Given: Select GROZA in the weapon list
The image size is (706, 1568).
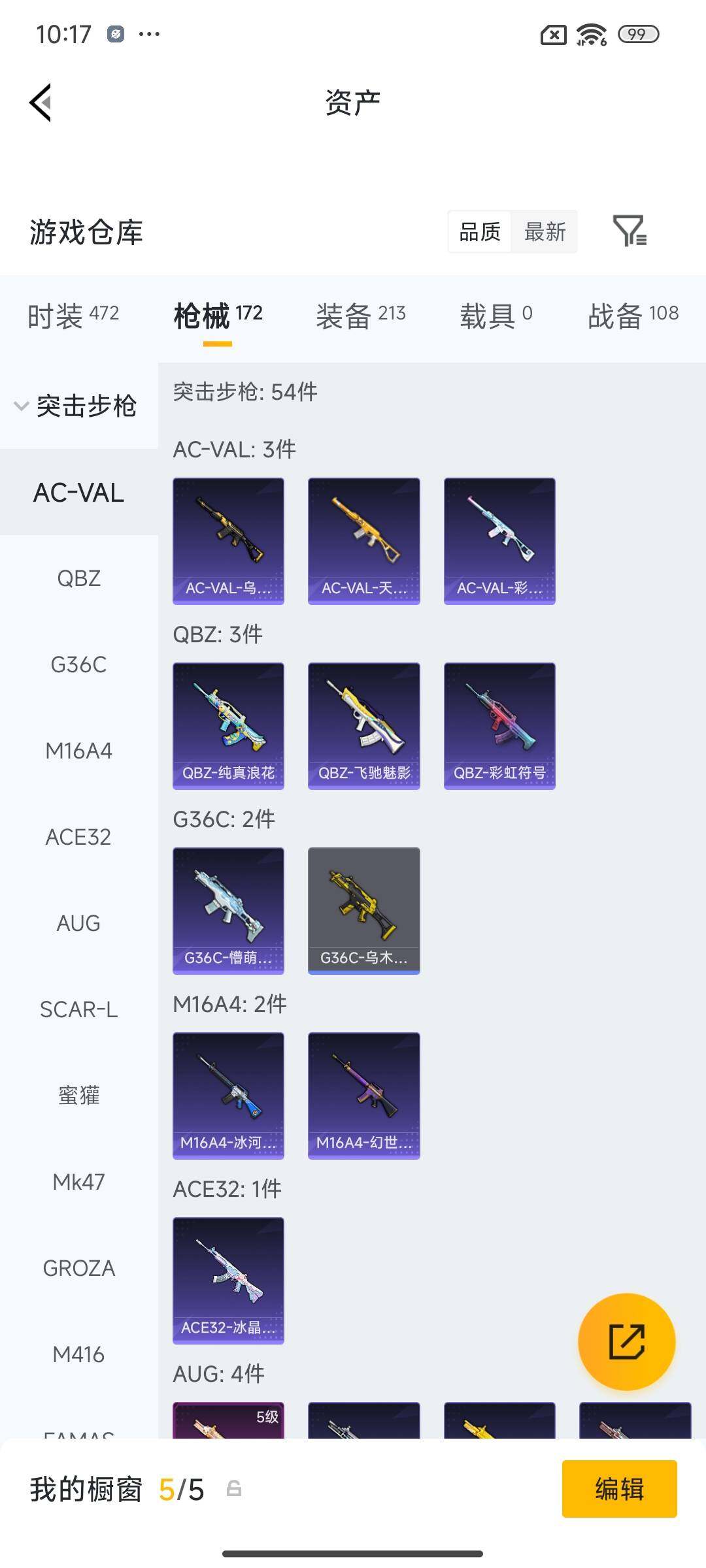Looking at the screenshot, I should tap(78, 1268).
